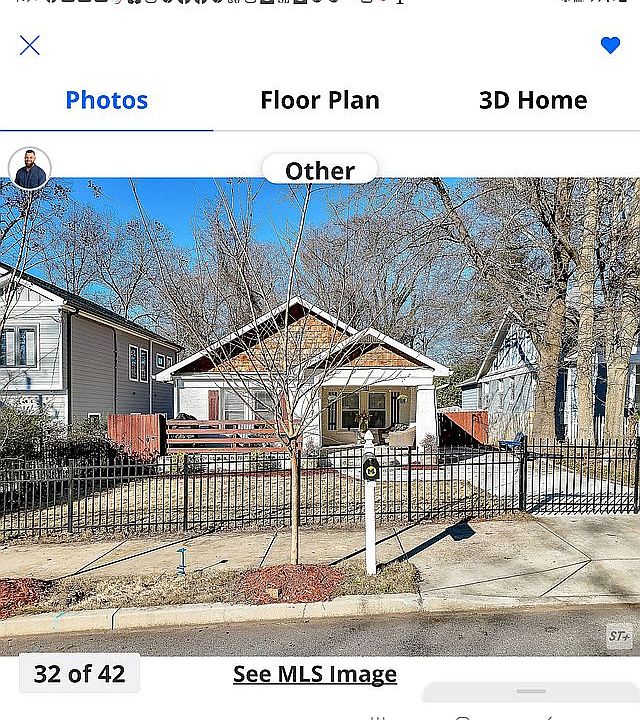Open the house exterior photo
The height and width of the screenshot is (720, 640).
pos(320,420)
